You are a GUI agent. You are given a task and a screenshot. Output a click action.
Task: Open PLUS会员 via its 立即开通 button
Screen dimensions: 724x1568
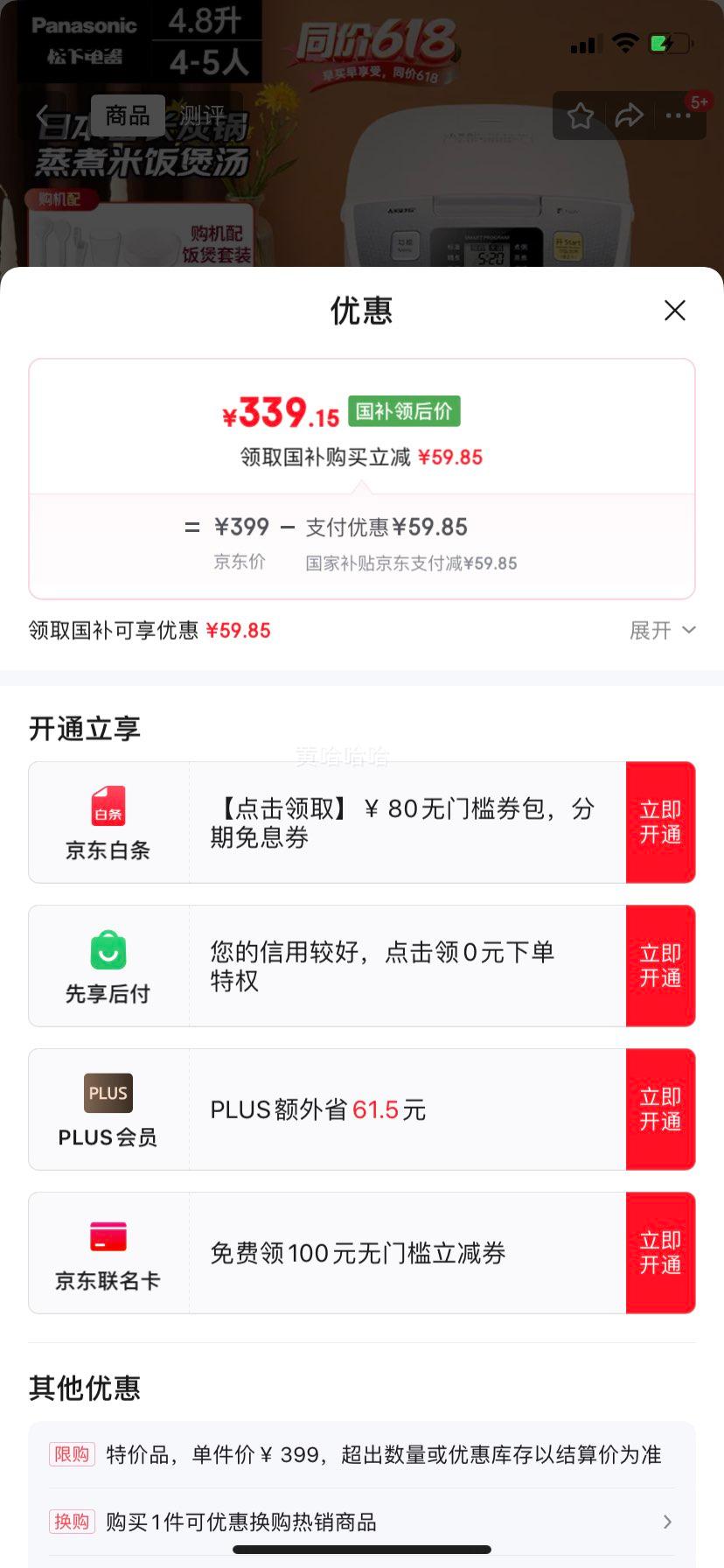click(x=660, y=1109)
